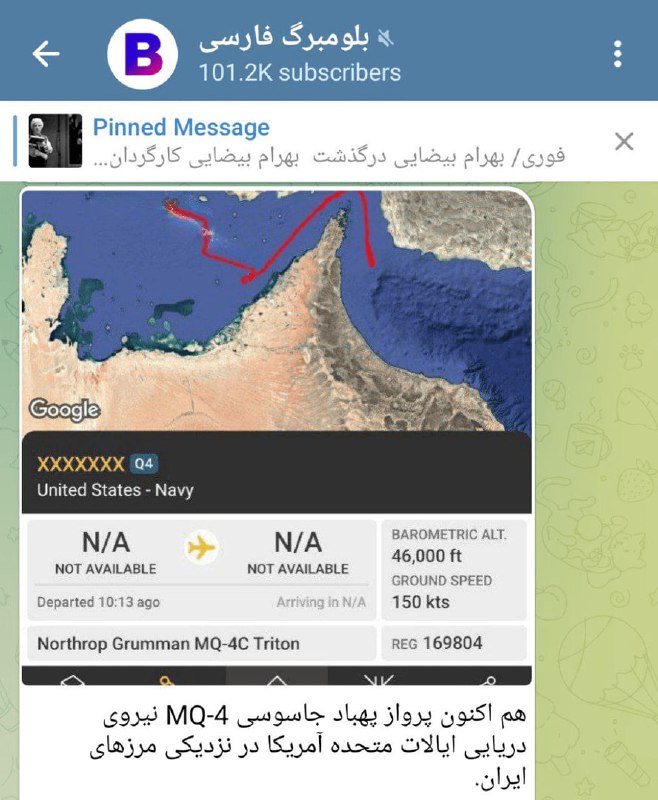The image size is (658, 800).
Task: Dismiss the pinned message bar
Action: 624,141
